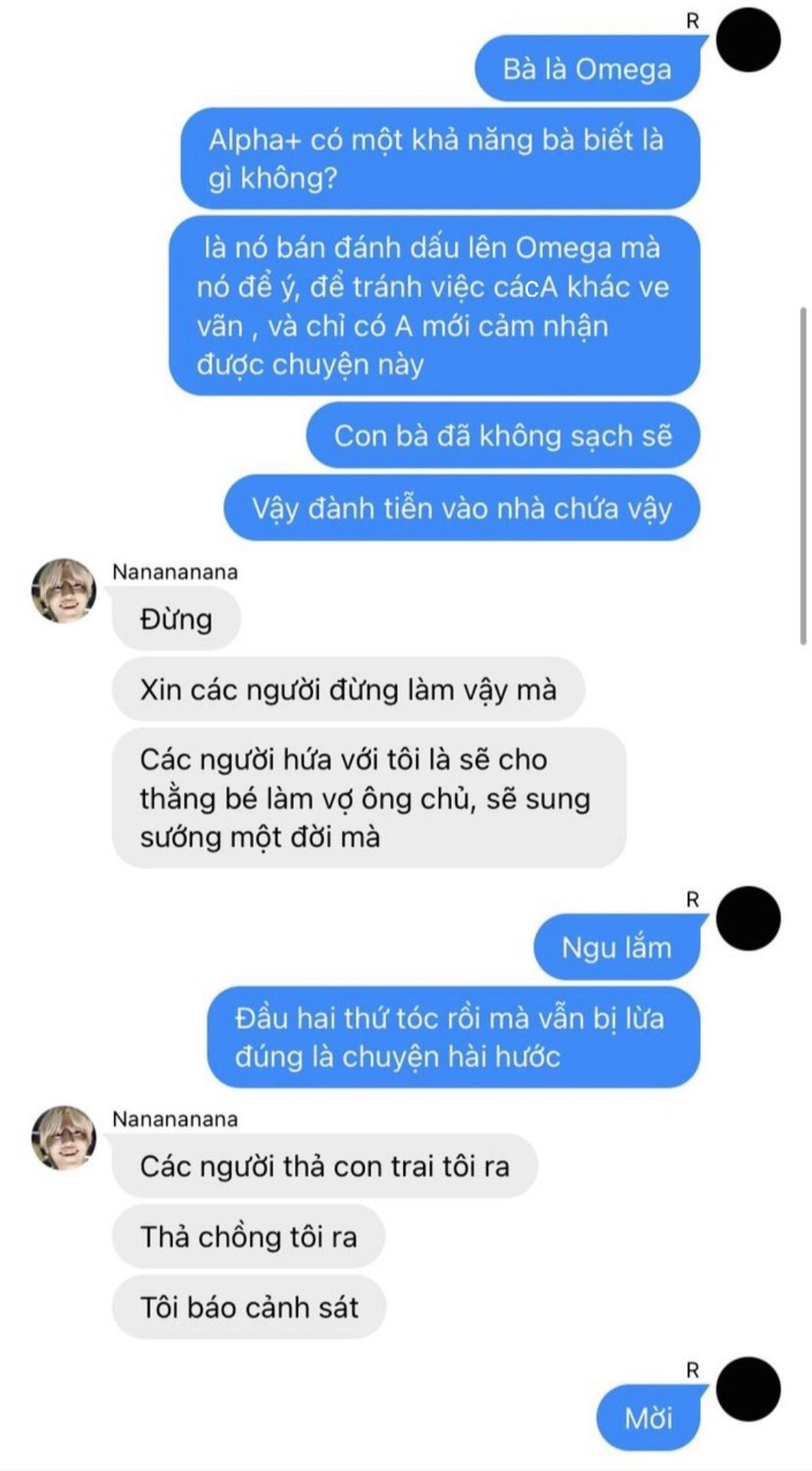
Task: Tap Nanananana's avatar above "Các người thả con trai"
Action: (x=64, y=1138)
